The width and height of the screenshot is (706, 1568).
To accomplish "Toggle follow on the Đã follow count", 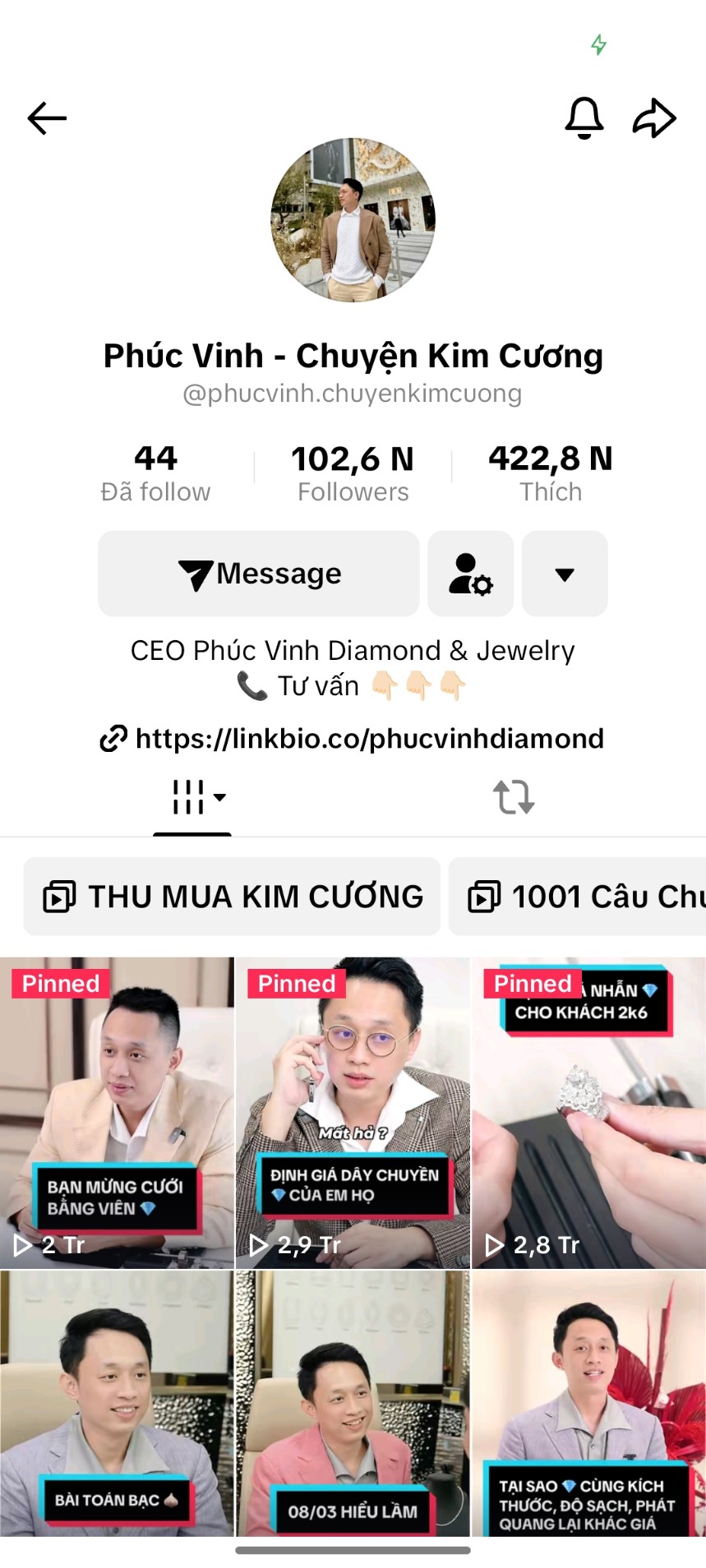I will [x=156, y=471].
